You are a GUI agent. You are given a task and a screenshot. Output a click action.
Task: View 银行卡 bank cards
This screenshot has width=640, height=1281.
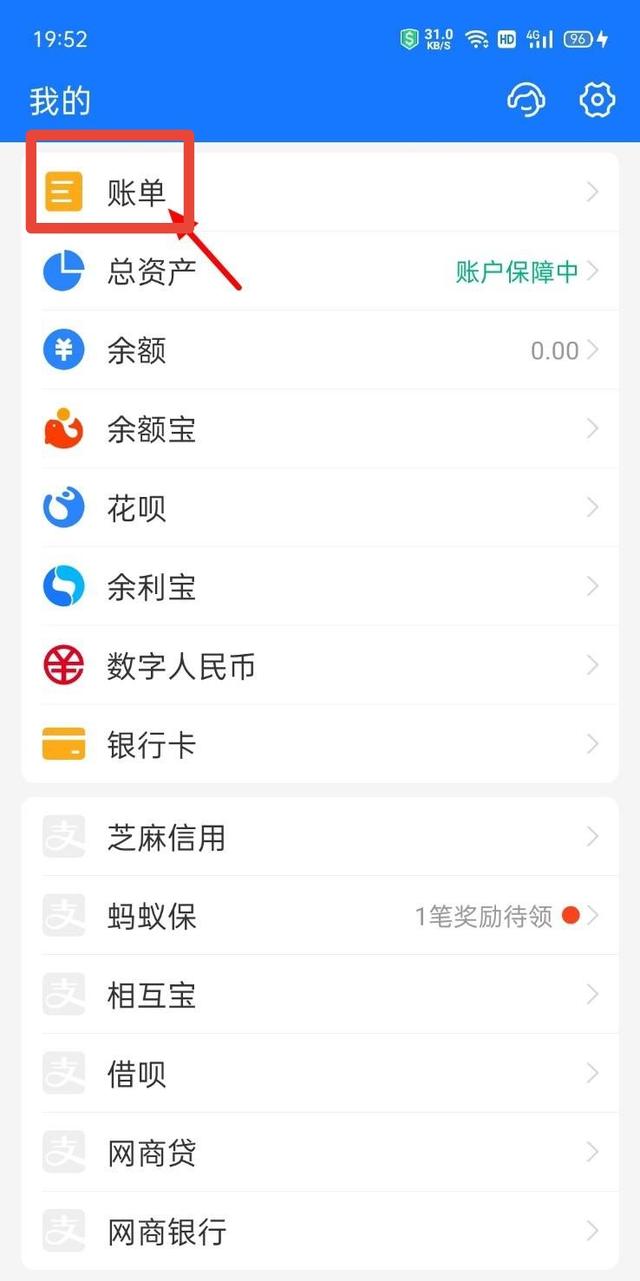click(x=320, y=745)
